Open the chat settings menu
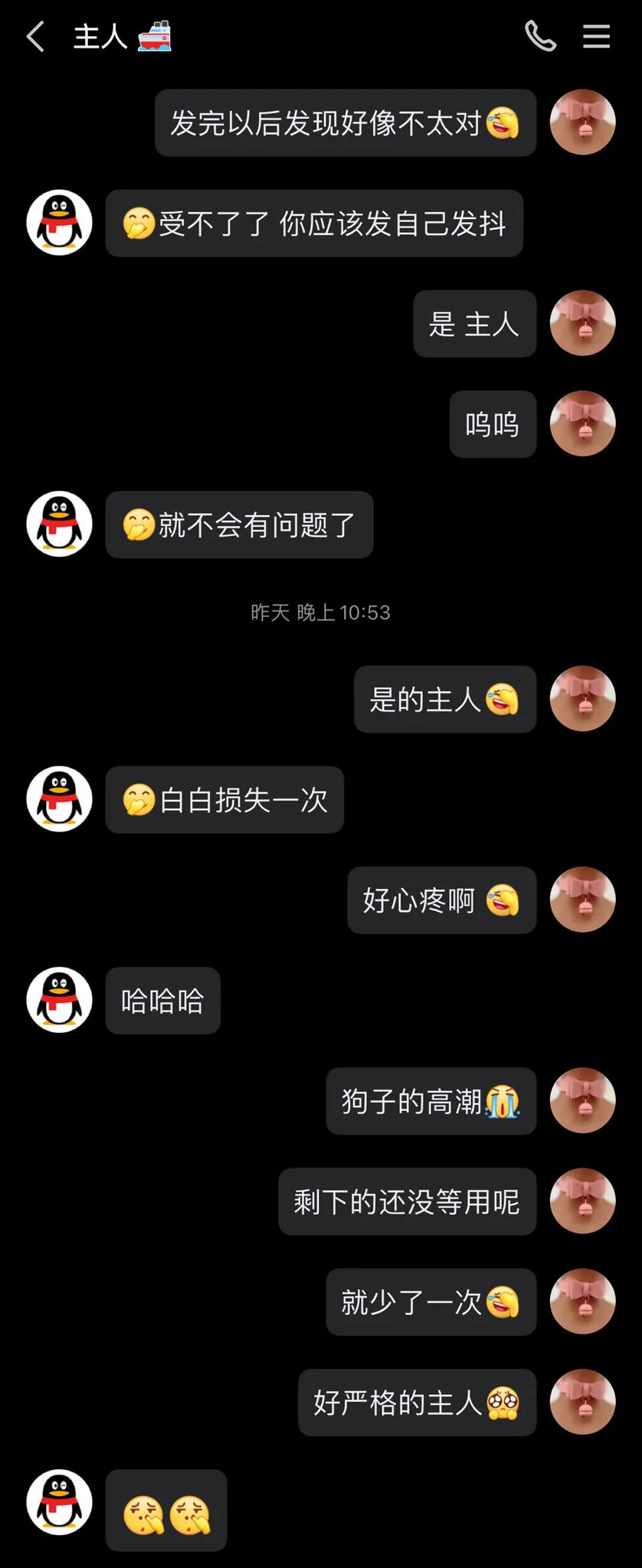The image size is (642, 1568). (x=596, y=36)
